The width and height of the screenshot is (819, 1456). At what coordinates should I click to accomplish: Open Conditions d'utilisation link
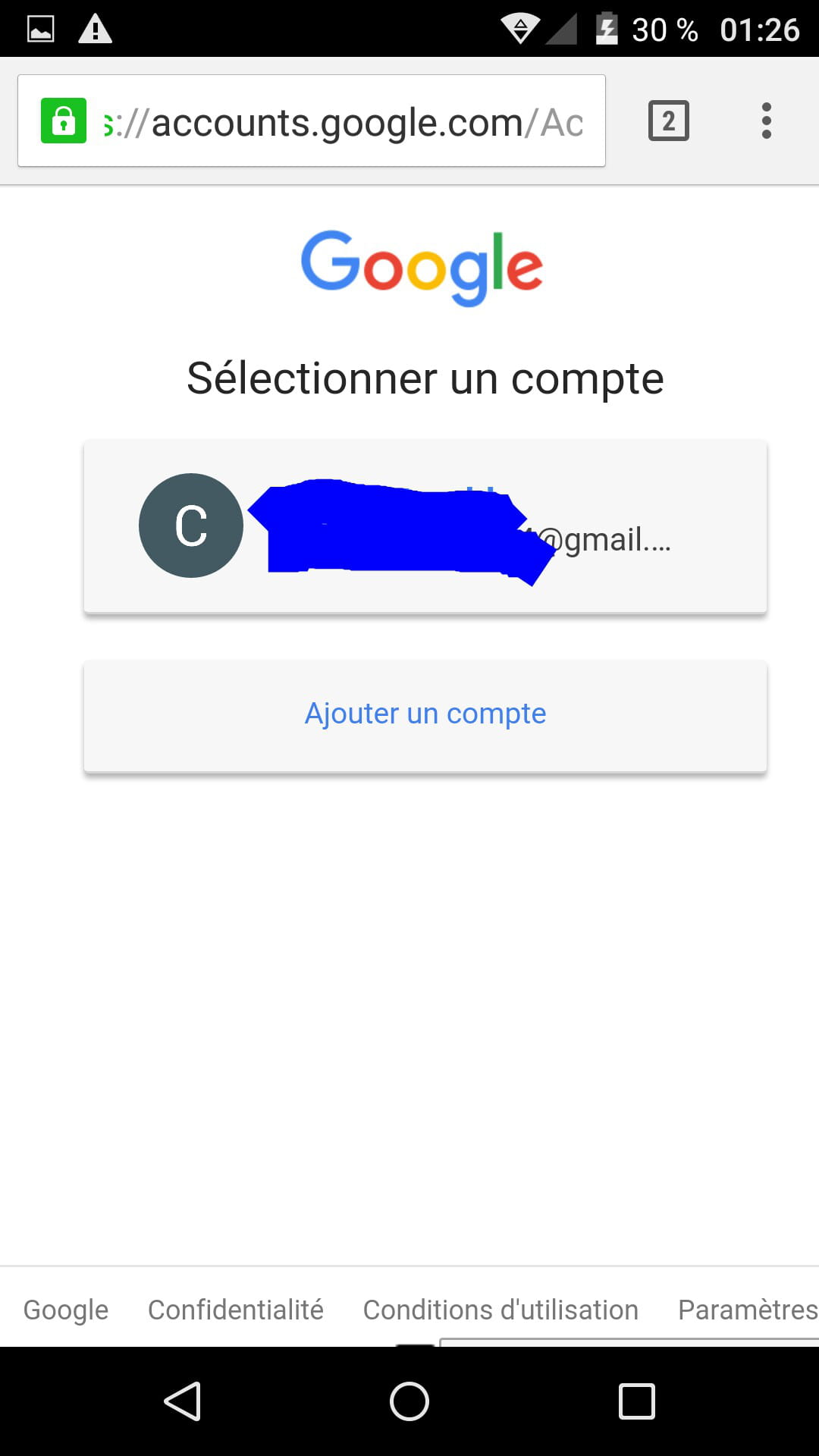[x=500, y=1310]
